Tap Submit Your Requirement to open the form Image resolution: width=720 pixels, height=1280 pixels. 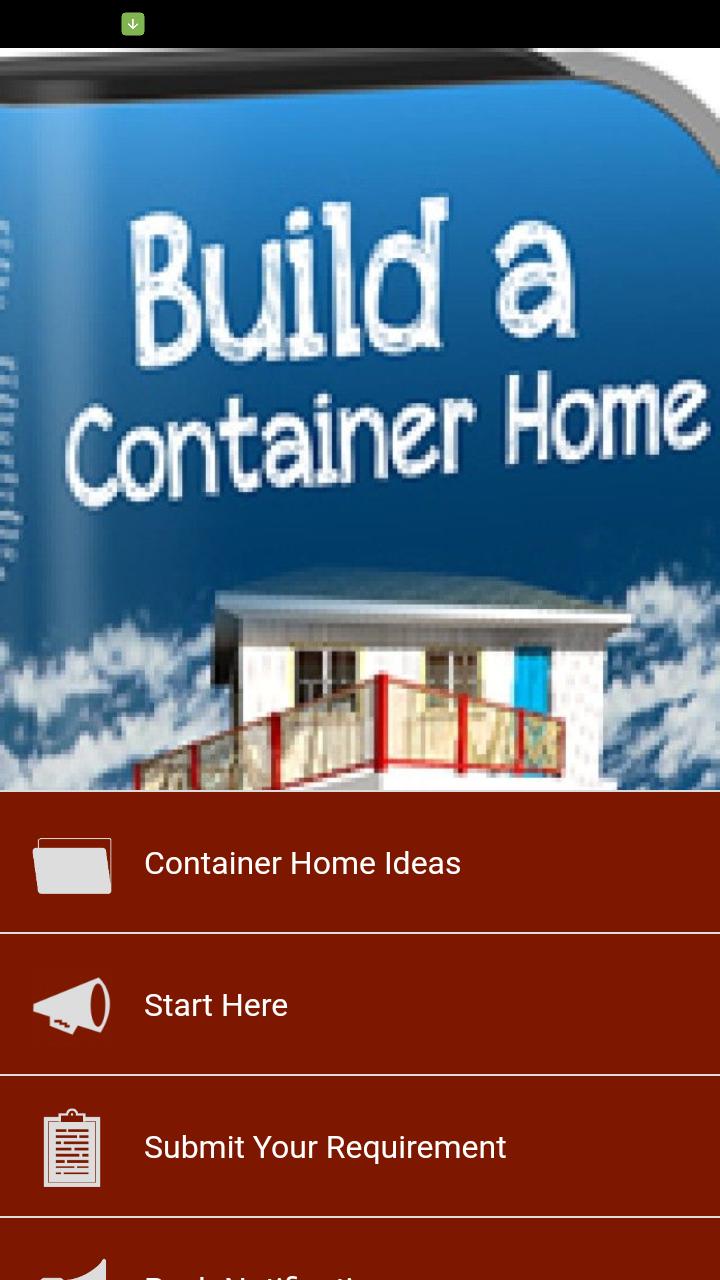pyautogui.click(x=325, y=1148)
